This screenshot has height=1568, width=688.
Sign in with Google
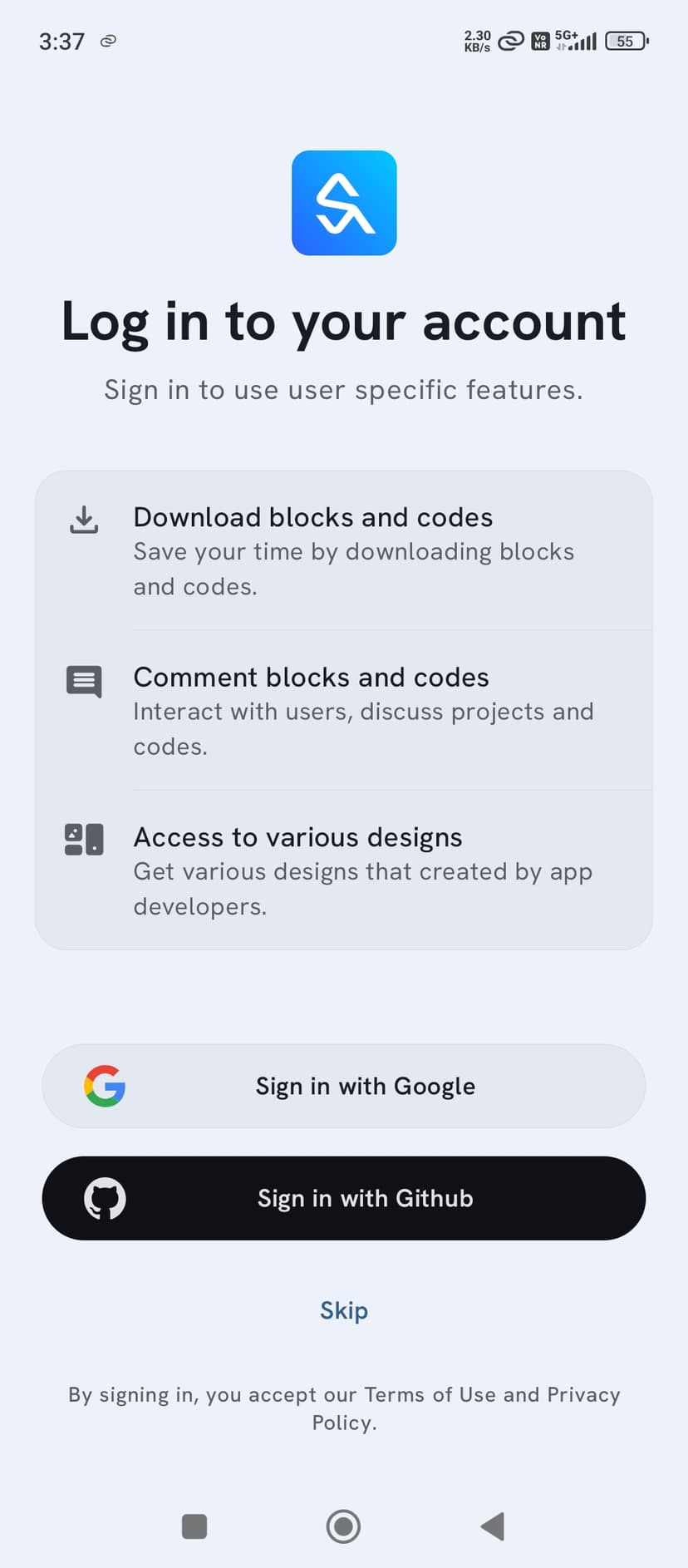click(x=343, y=1086)
